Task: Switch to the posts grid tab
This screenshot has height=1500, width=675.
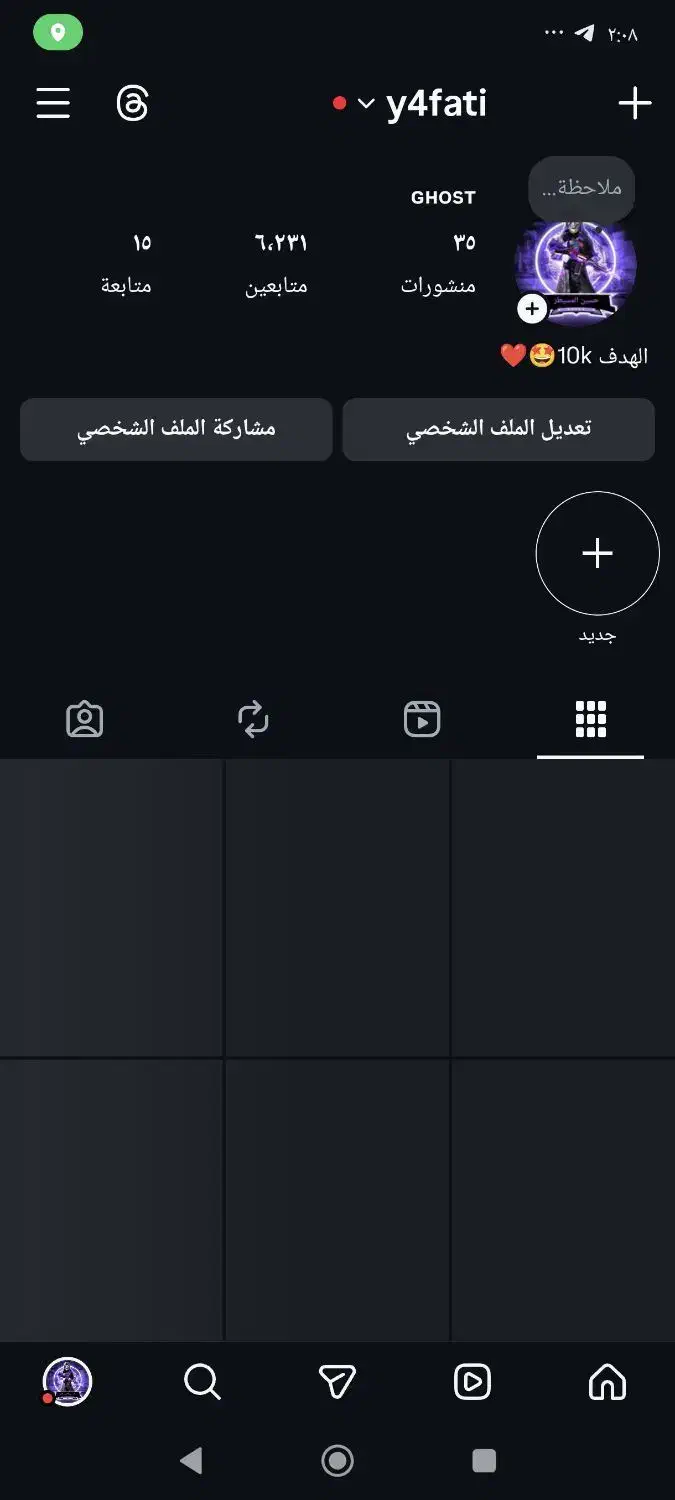Action: pyautogui.click(x=590, y=719)
